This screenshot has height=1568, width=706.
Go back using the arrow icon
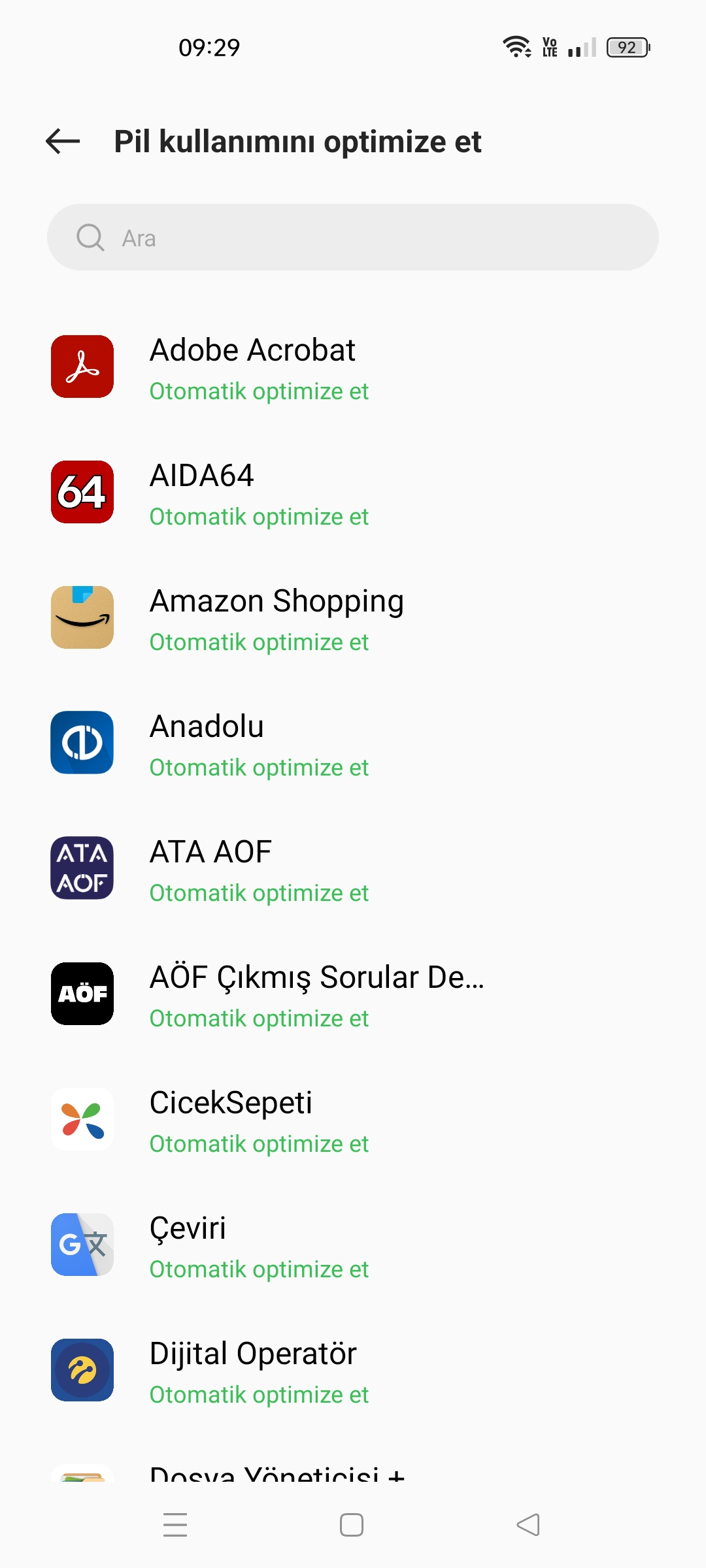pyautogui.click(x=63, y=141)
